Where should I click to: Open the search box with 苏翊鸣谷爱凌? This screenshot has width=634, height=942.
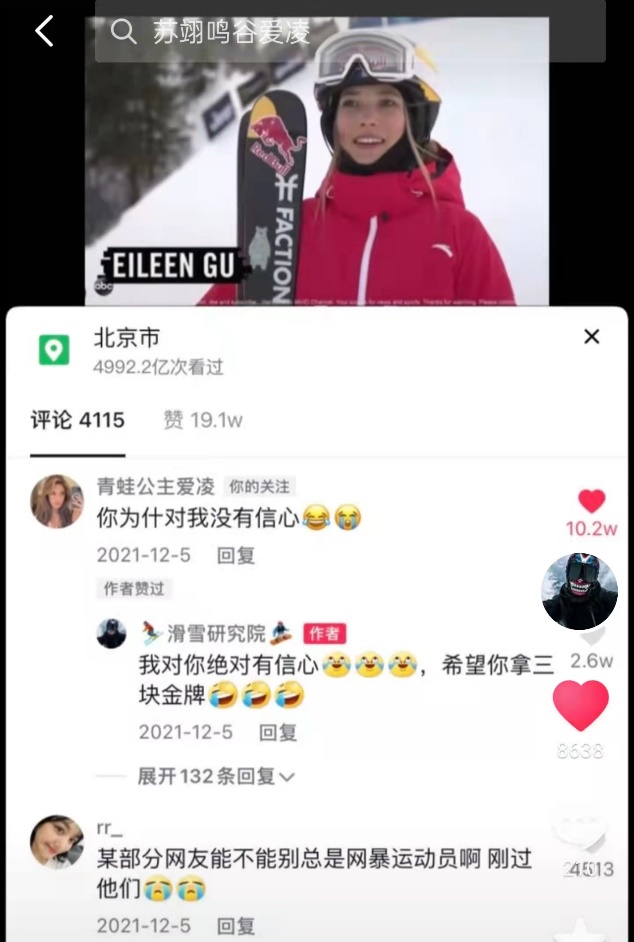pyautogui.click(x=350, y=32)
